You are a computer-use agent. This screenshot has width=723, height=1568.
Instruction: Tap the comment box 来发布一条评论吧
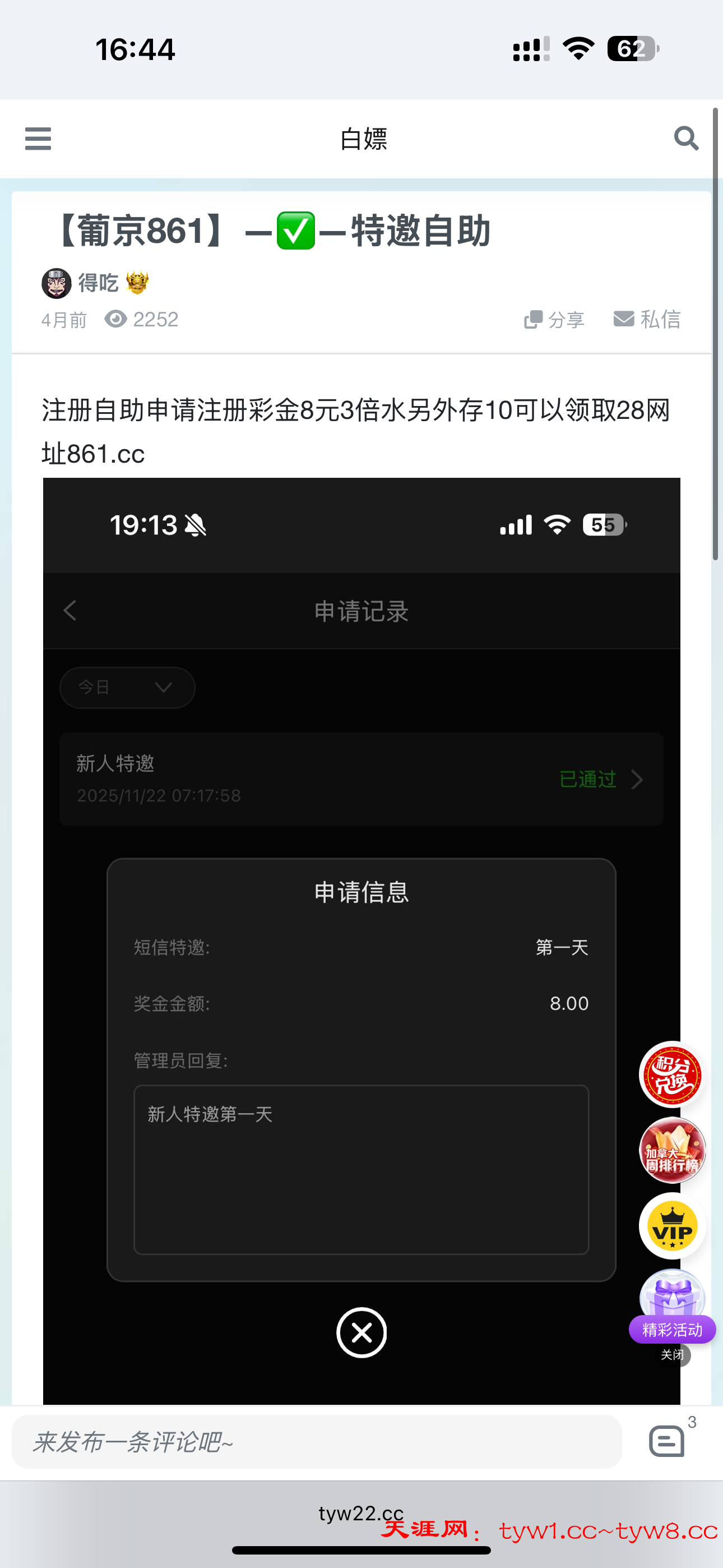[317, 1442]
